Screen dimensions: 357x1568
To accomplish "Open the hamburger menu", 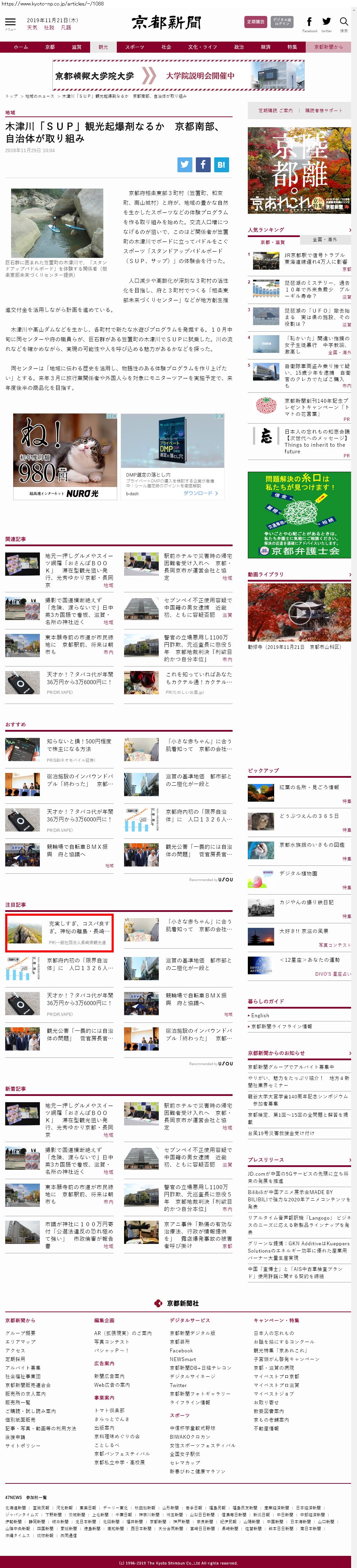I will (10, 23).
